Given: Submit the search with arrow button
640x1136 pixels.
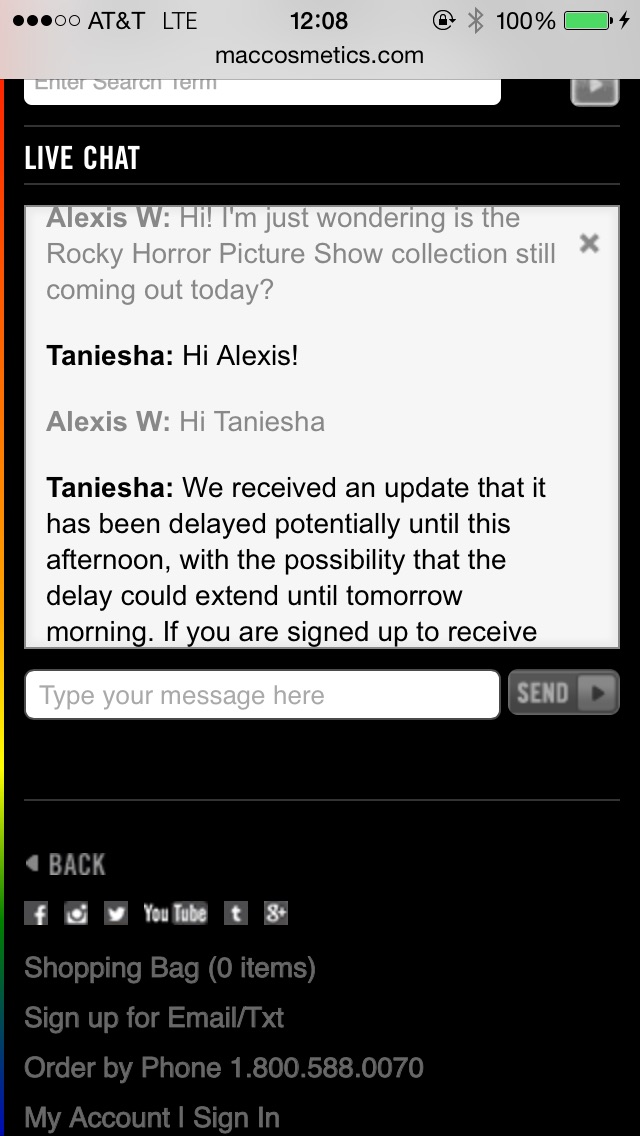Looking at the screenshot, I should 594,88.
